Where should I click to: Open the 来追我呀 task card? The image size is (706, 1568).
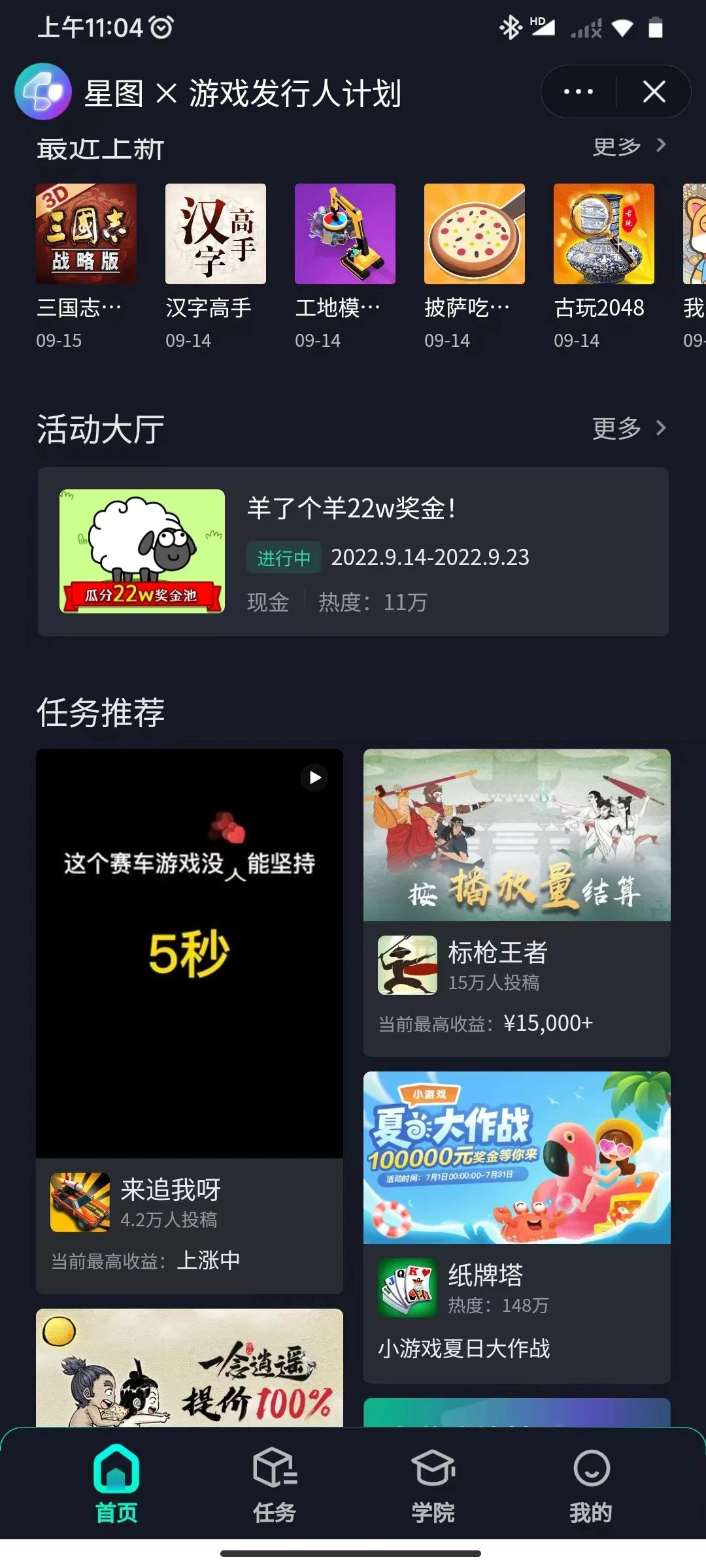(x=190, y=1225)
